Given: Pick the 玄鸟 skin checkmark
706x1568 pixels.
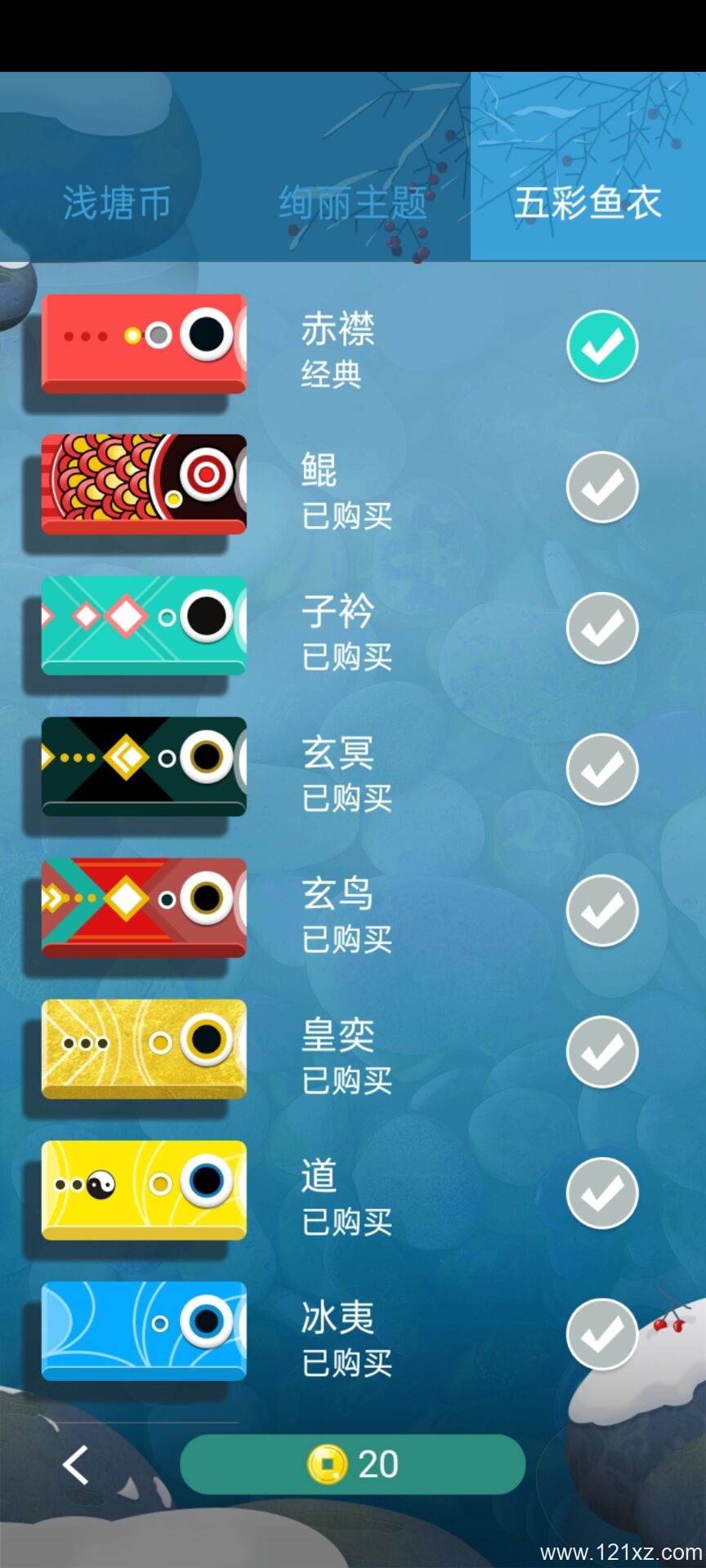Looking at the screenshot, I should pyautogui.click(x=602, y=911).
